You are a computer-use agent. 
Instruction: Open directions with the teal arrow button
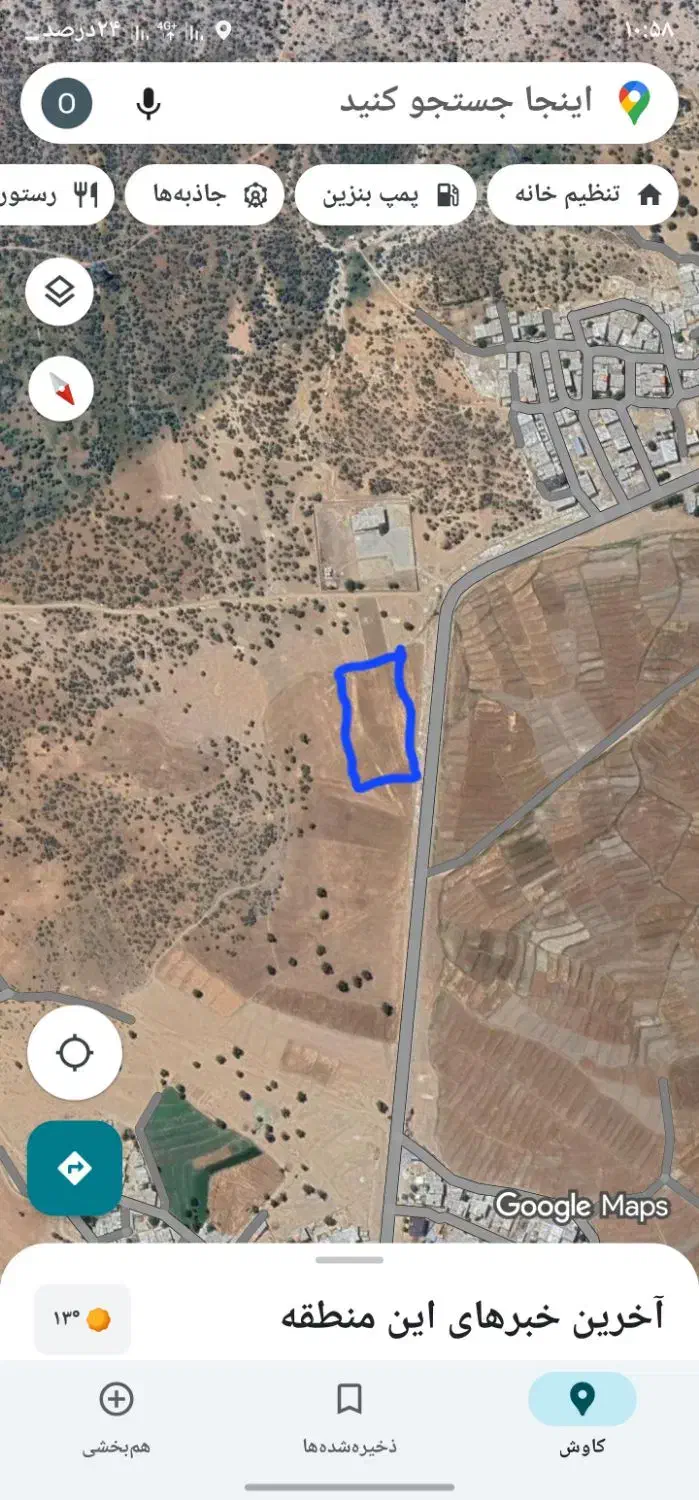75,1168
